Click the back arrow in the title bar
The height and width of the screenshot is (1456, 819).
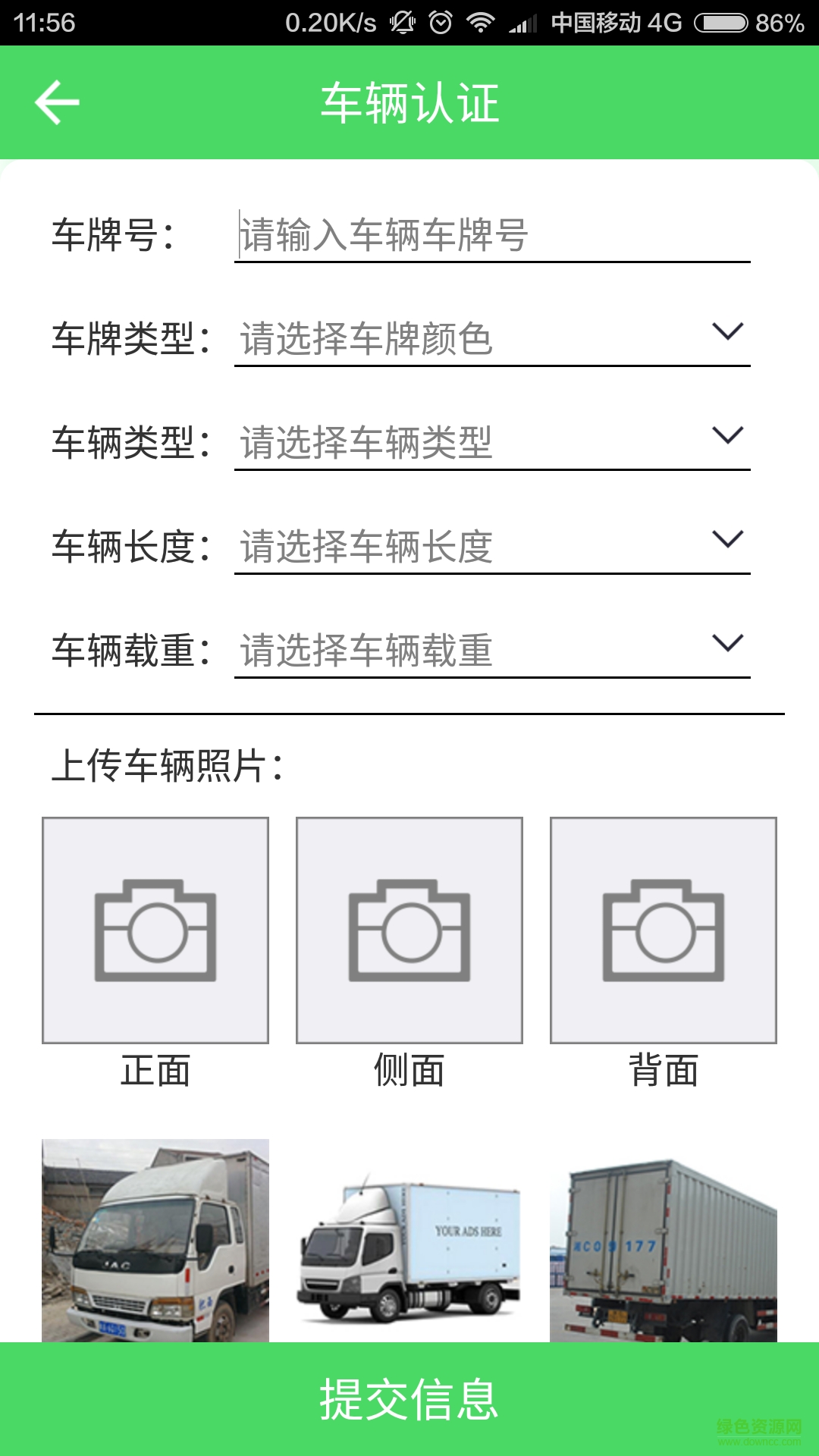55,101
